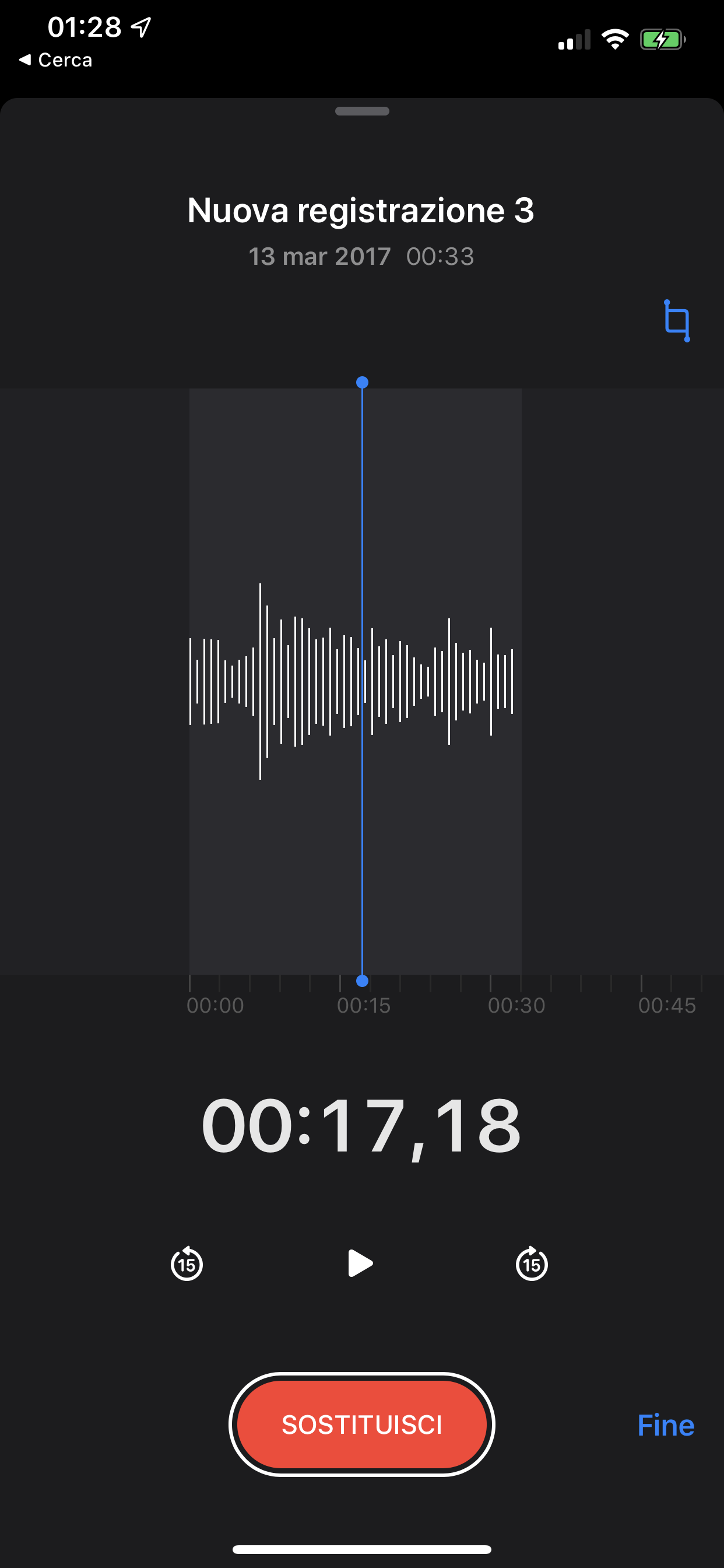
Task: Tap Fine to finish editing
Action: point(666,1425)
